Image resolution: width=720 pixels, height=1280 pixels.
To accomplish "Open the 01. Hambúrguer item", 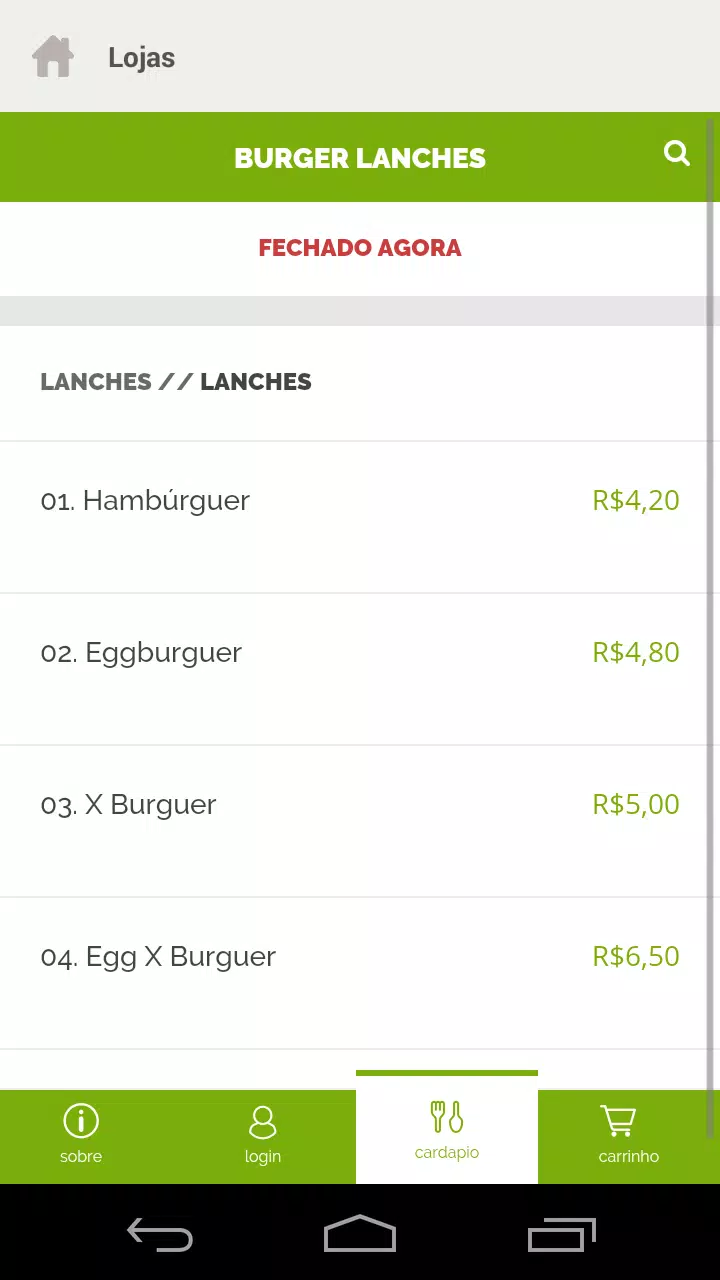I will 360,517.
